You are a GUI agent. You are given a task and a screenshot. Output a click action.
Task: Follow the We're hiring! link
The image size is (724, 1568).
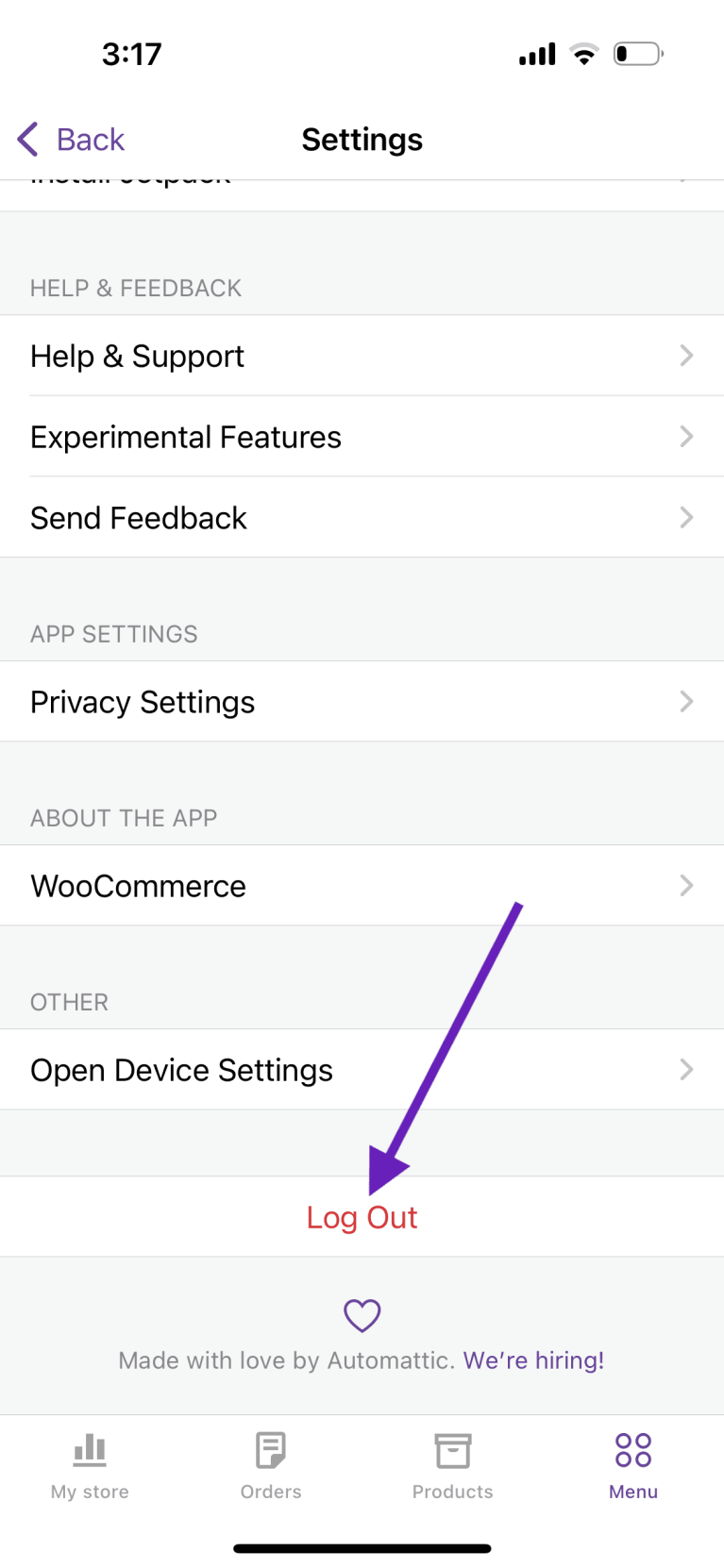point(533,1360)
